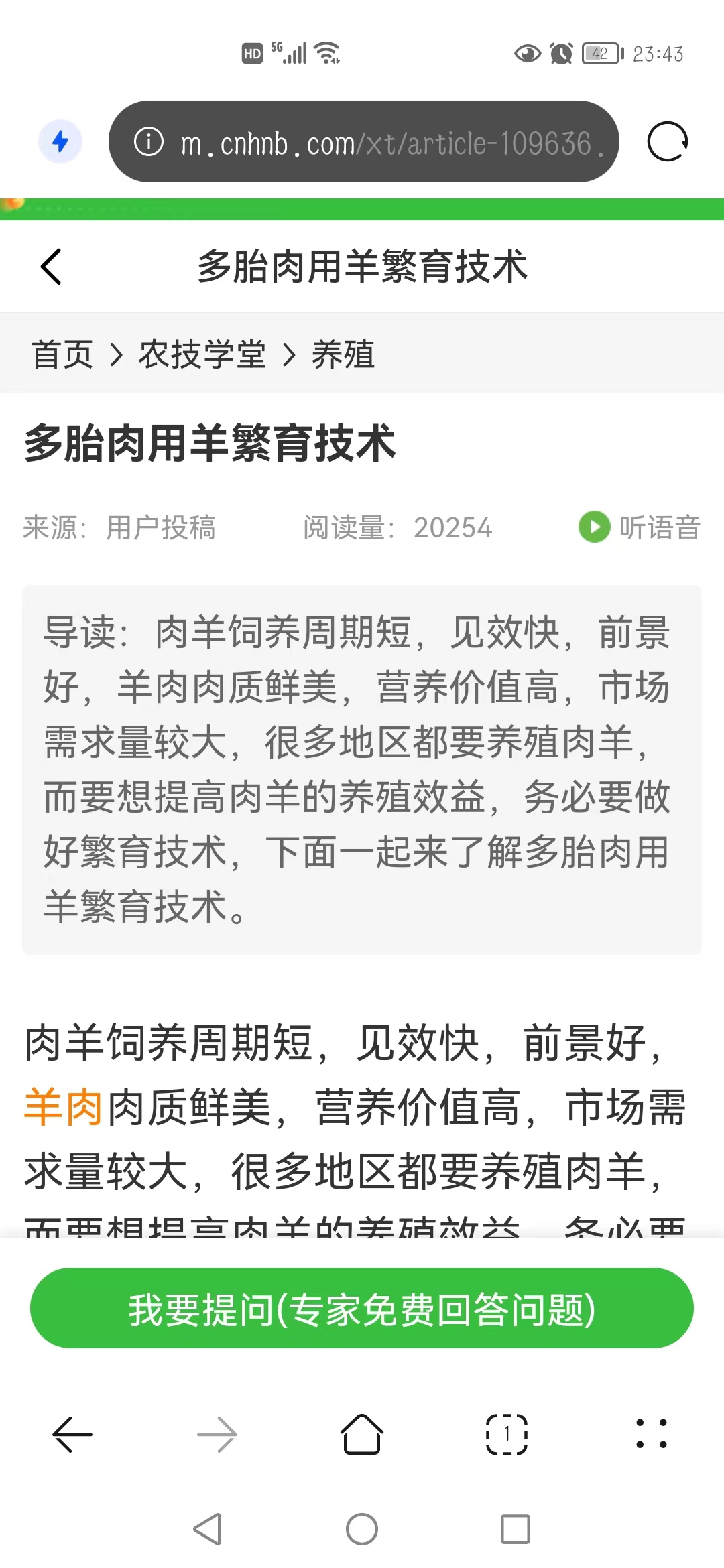Tap 我要提问 to ask an expert
This screenshot has height=1568, width=724.
tap(362, 1308)
